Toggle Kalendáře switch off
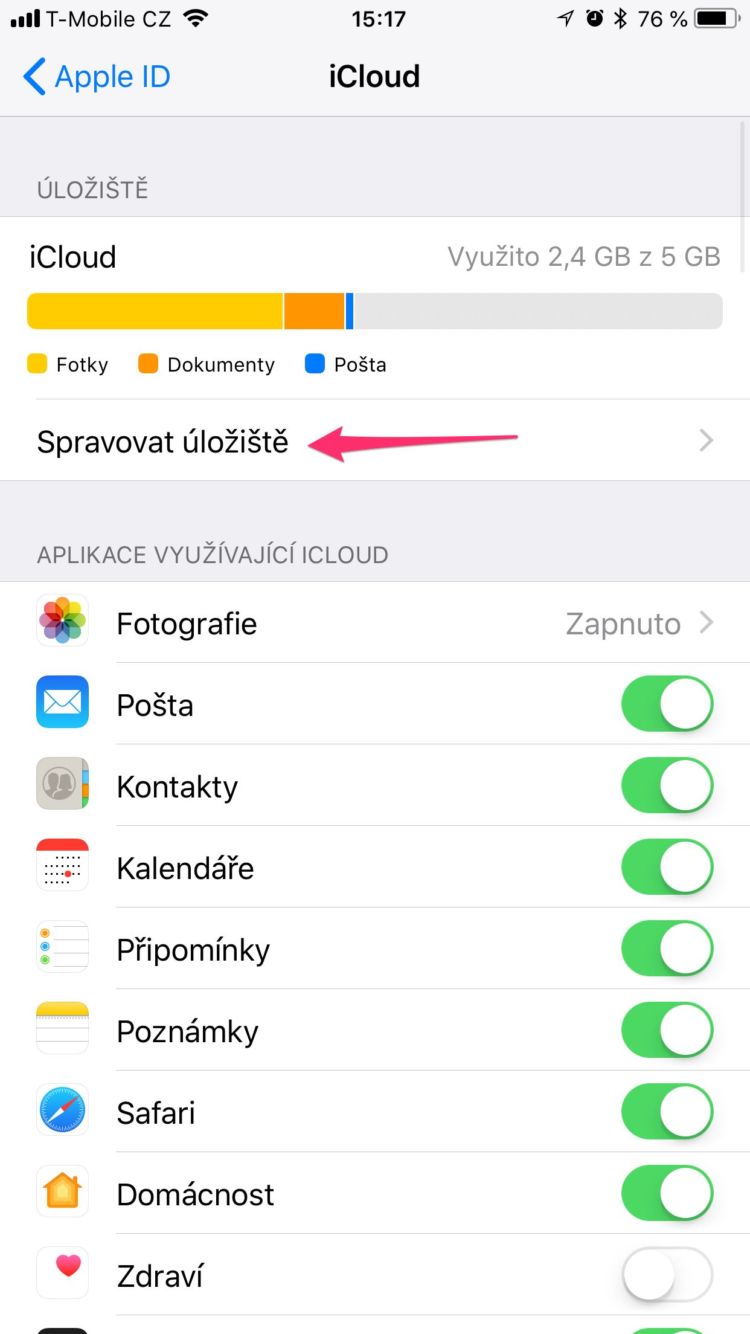Viewport: 750px width, 1334px height. 667,868
